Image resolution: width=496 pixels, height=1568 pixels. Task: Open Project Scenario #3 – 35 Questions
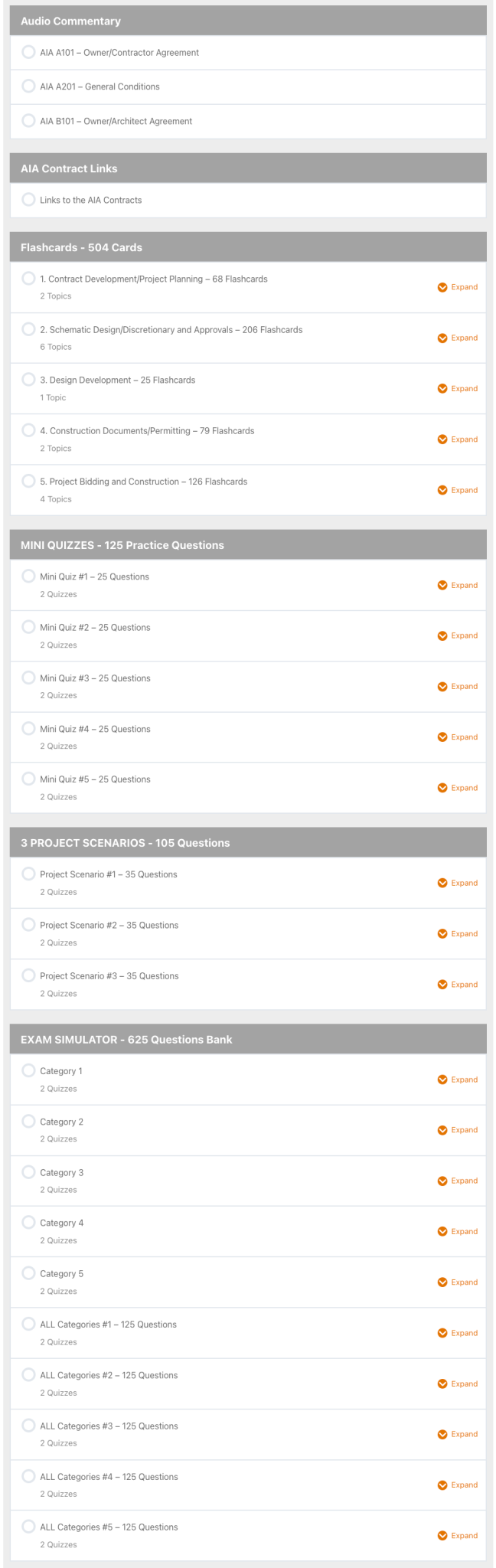109,976
